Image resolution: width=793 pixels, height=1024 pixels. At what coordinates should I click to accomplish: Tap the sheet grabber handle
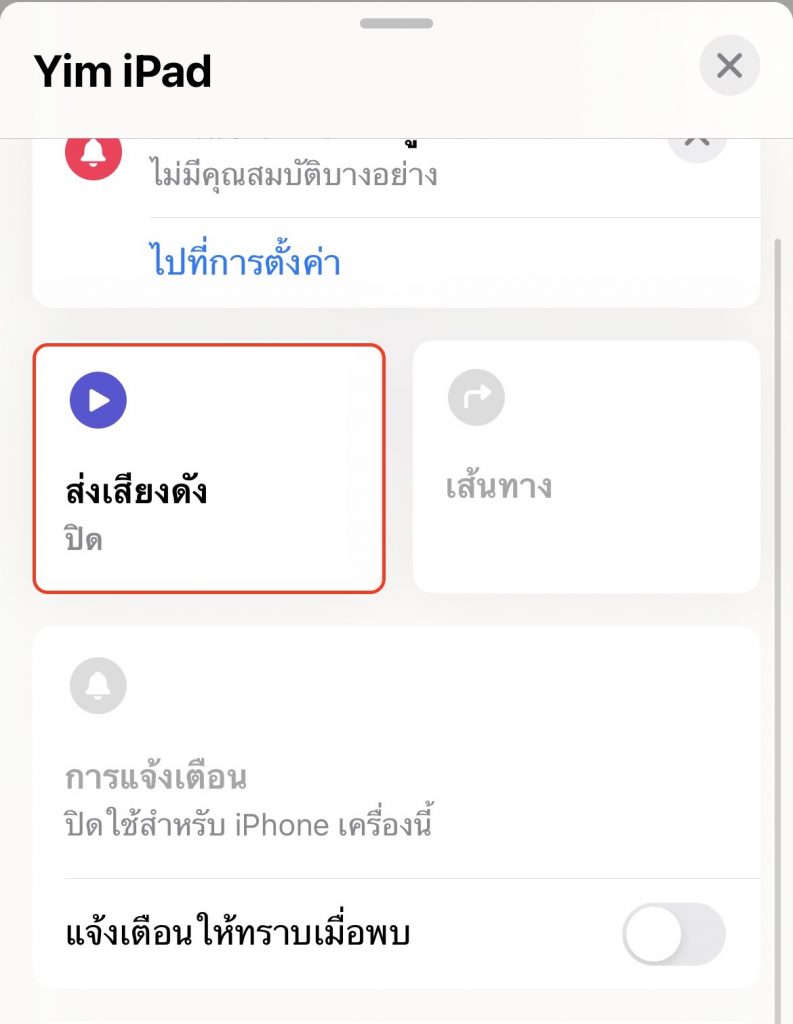[396, 23]
